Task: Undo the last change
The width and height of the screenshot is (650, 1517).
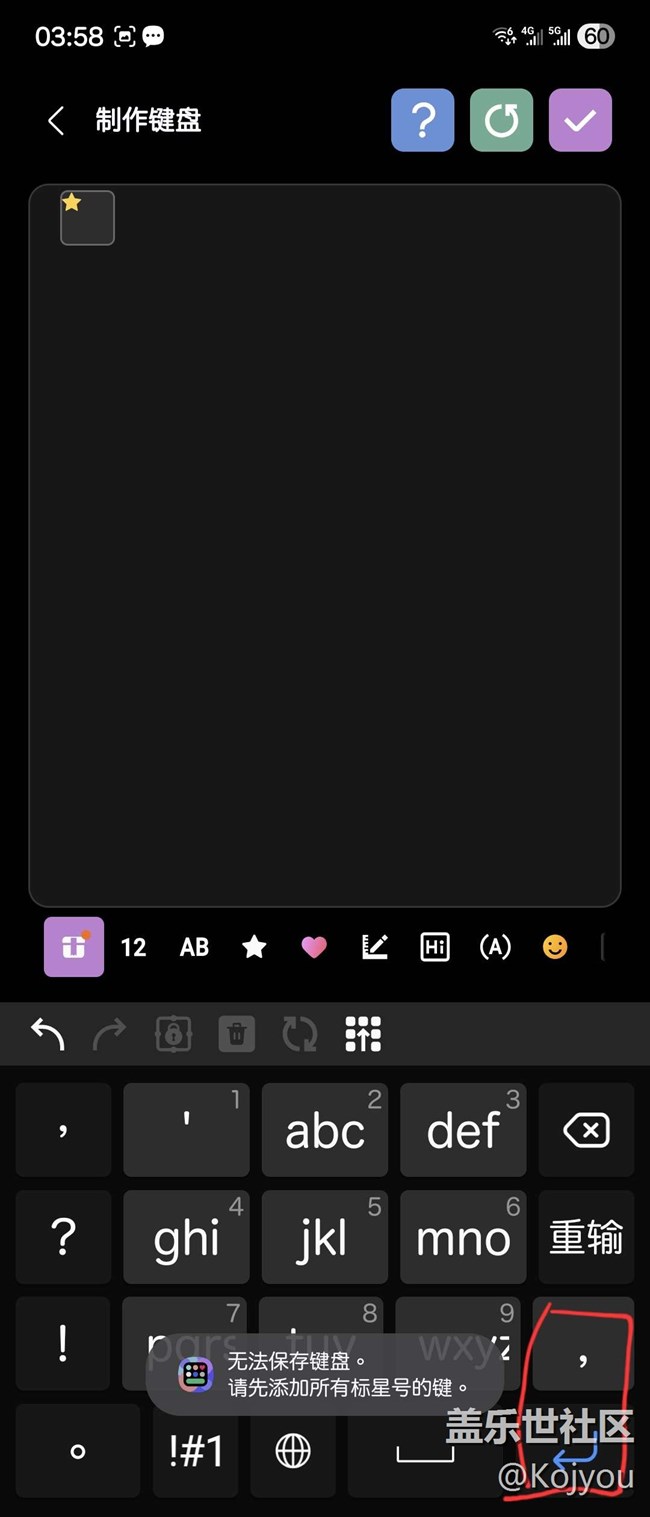Action: point(47,1034)
